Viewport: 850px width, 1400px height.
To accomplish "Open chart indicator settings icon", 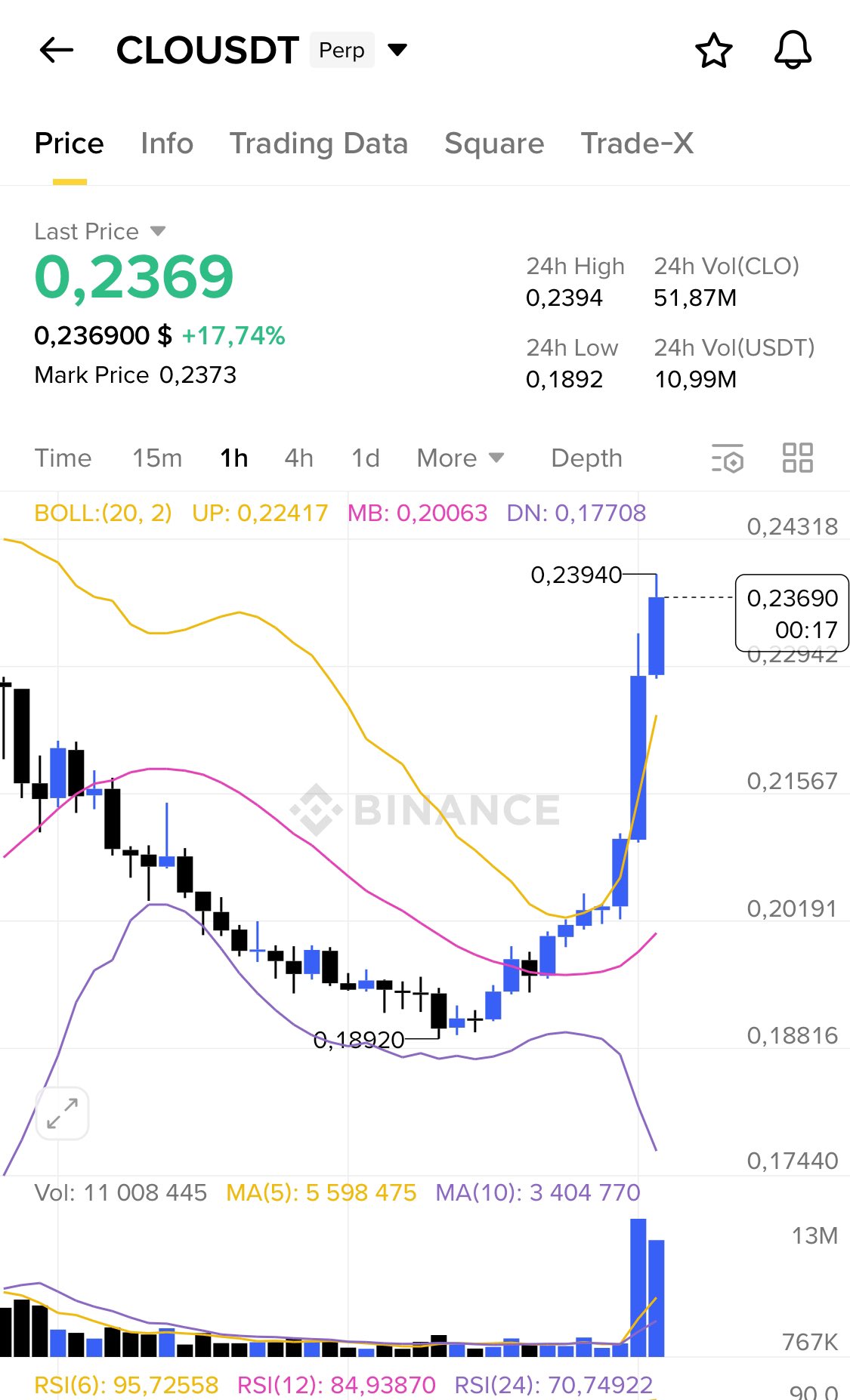I will (727, 458).
